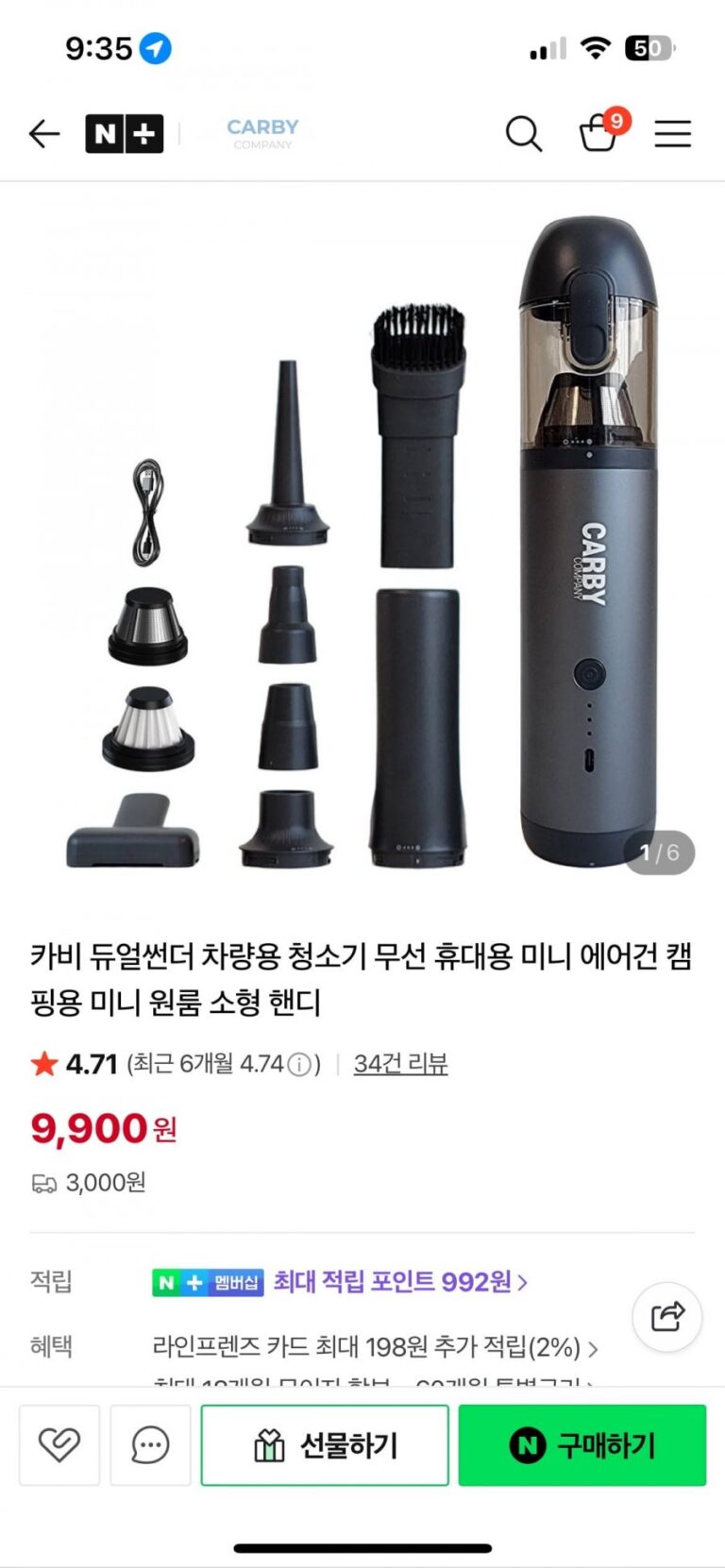The width and height of the screenshot is (725, 1568).
Task: Open 최대 적립 포인트 992원 details
Action: [x=400, y=1282]
